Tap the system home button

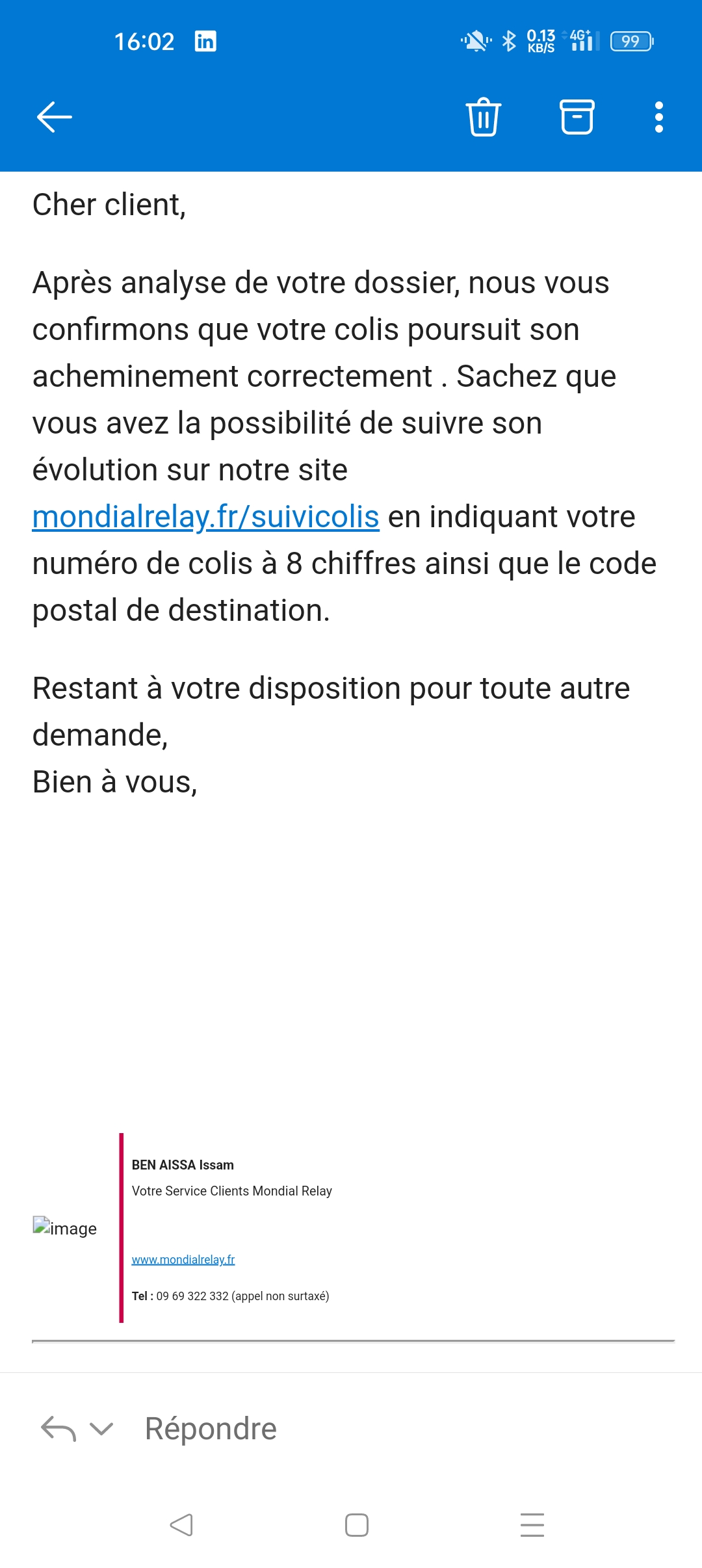(x=357, y=1525)
